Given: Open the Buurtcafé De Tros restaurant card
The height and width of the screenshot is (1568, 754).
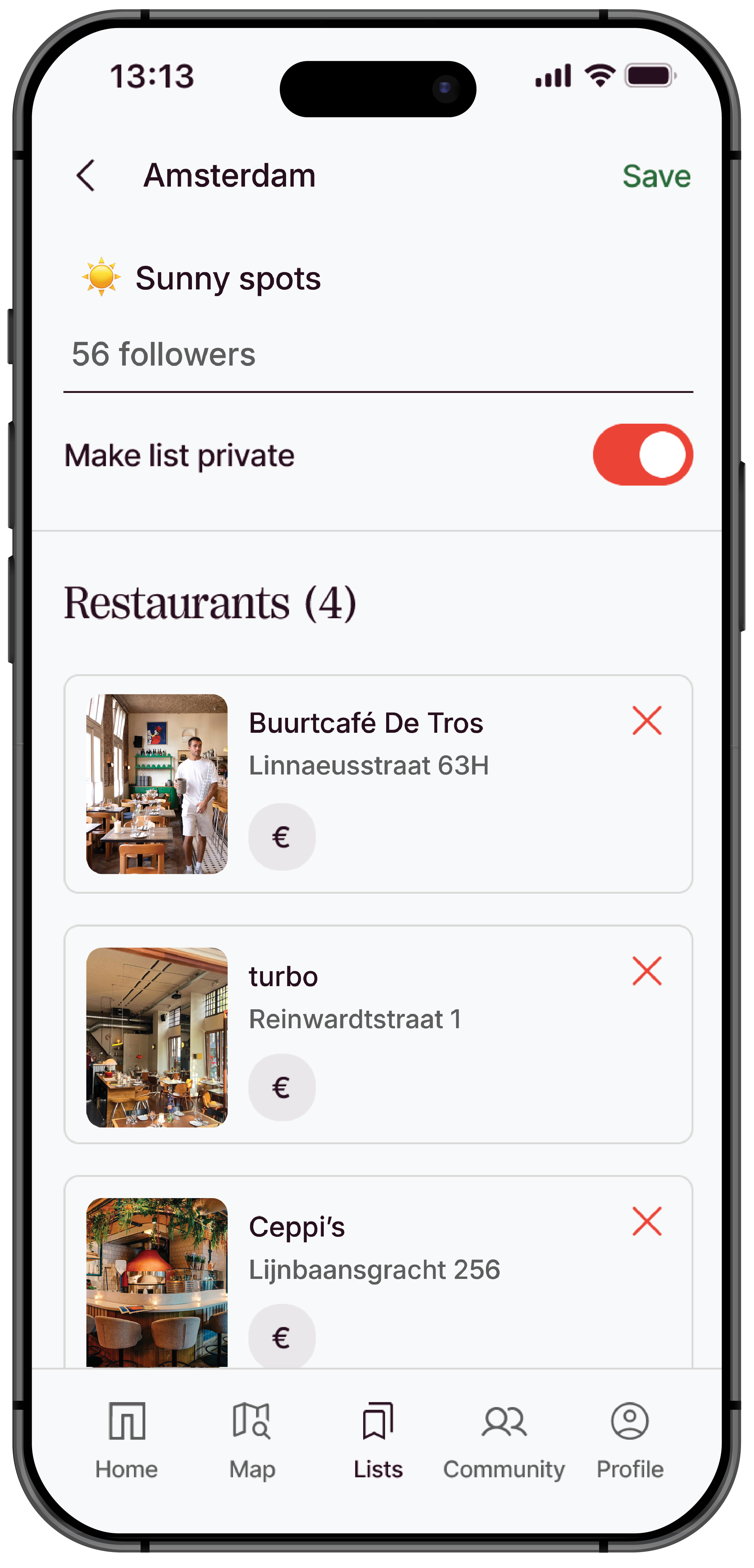Looking at the screenshot, I should point(365,784).
